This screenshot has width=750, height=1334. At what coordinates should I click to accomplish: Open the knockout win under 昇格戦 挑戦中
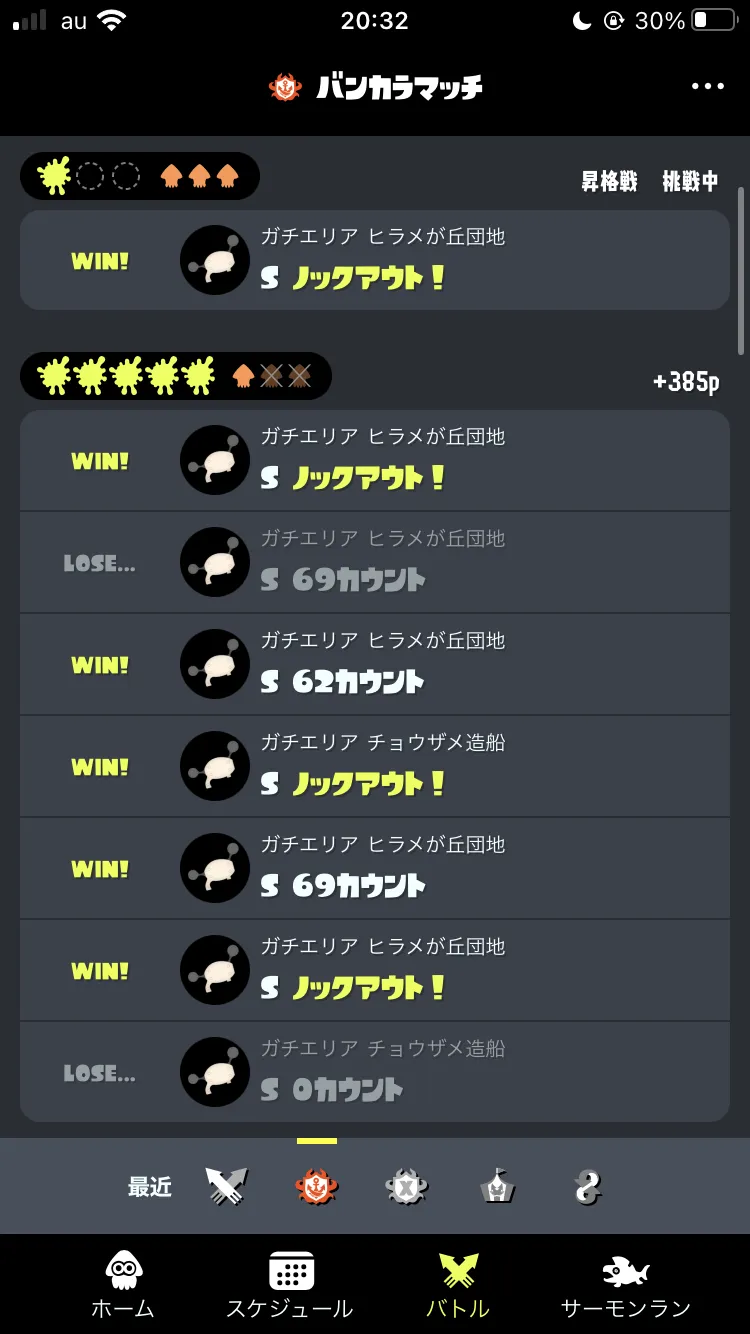(375, 260)
